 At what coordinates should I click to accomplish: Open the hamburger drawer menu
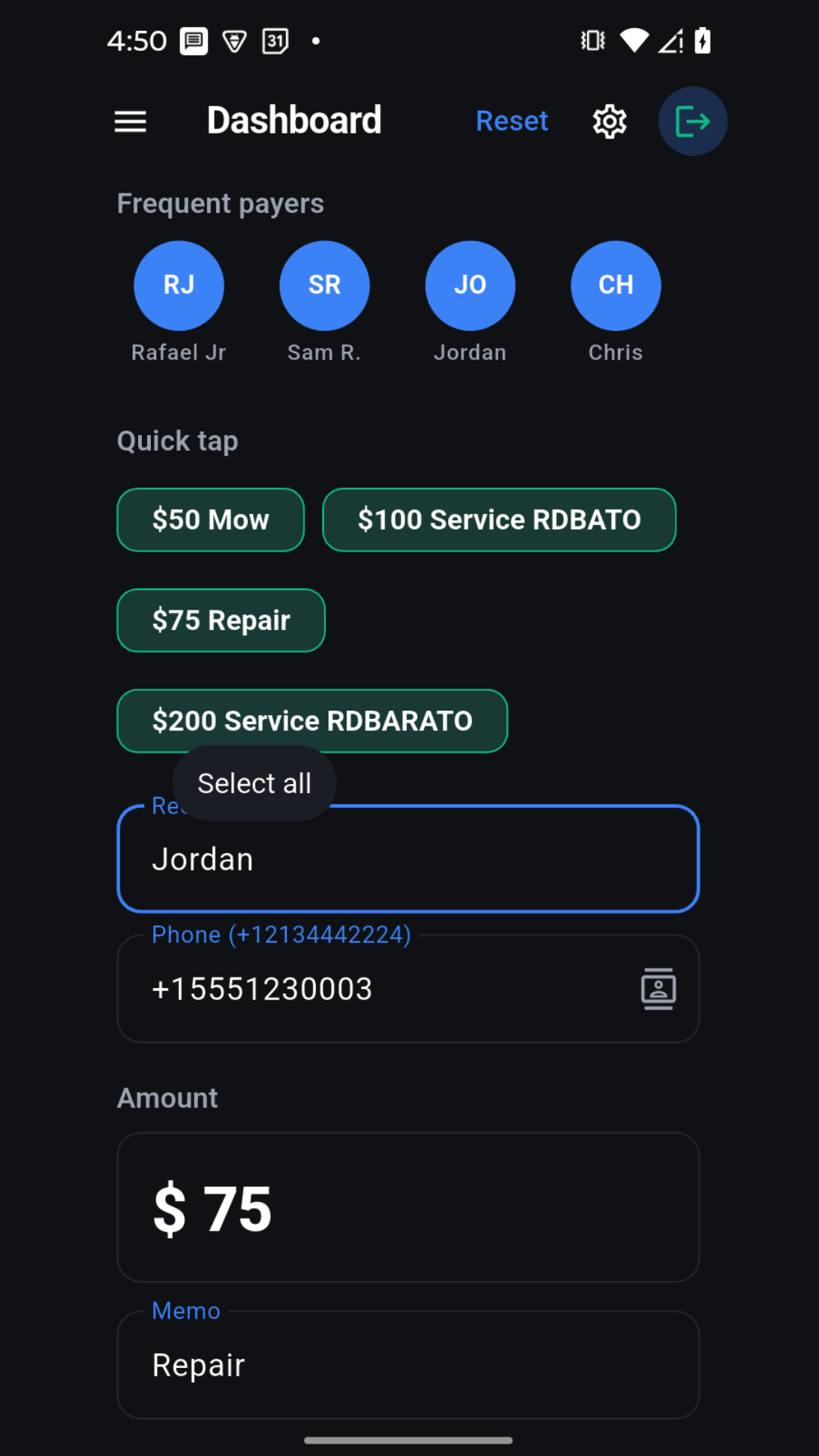click(x=130, y=121)
